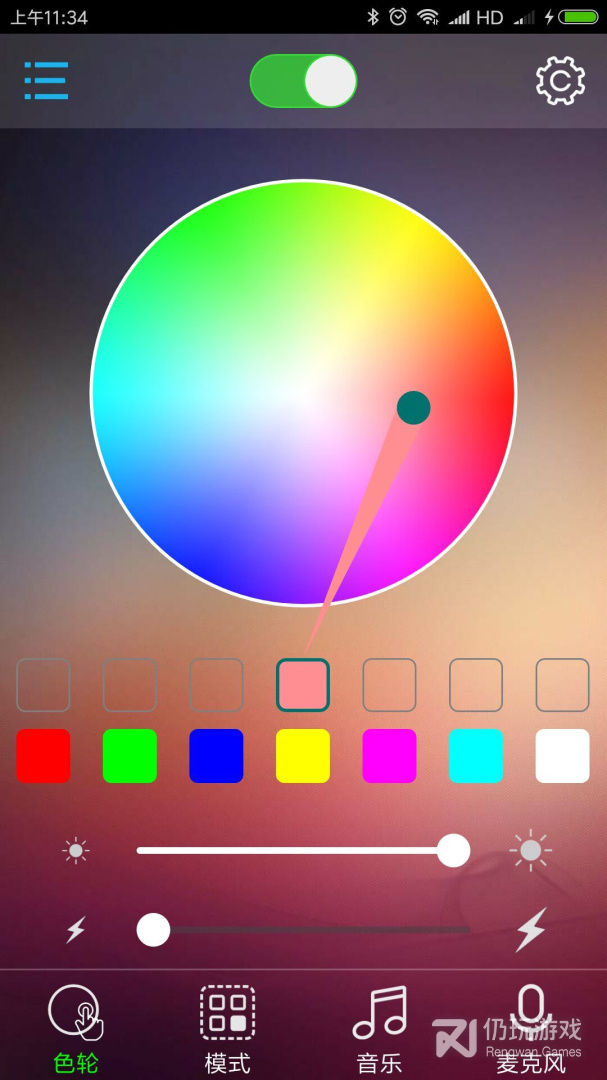This screenshot has width=607, height=1080.
Task: Choose the red preset color
Action: click(x=43, y=756)
